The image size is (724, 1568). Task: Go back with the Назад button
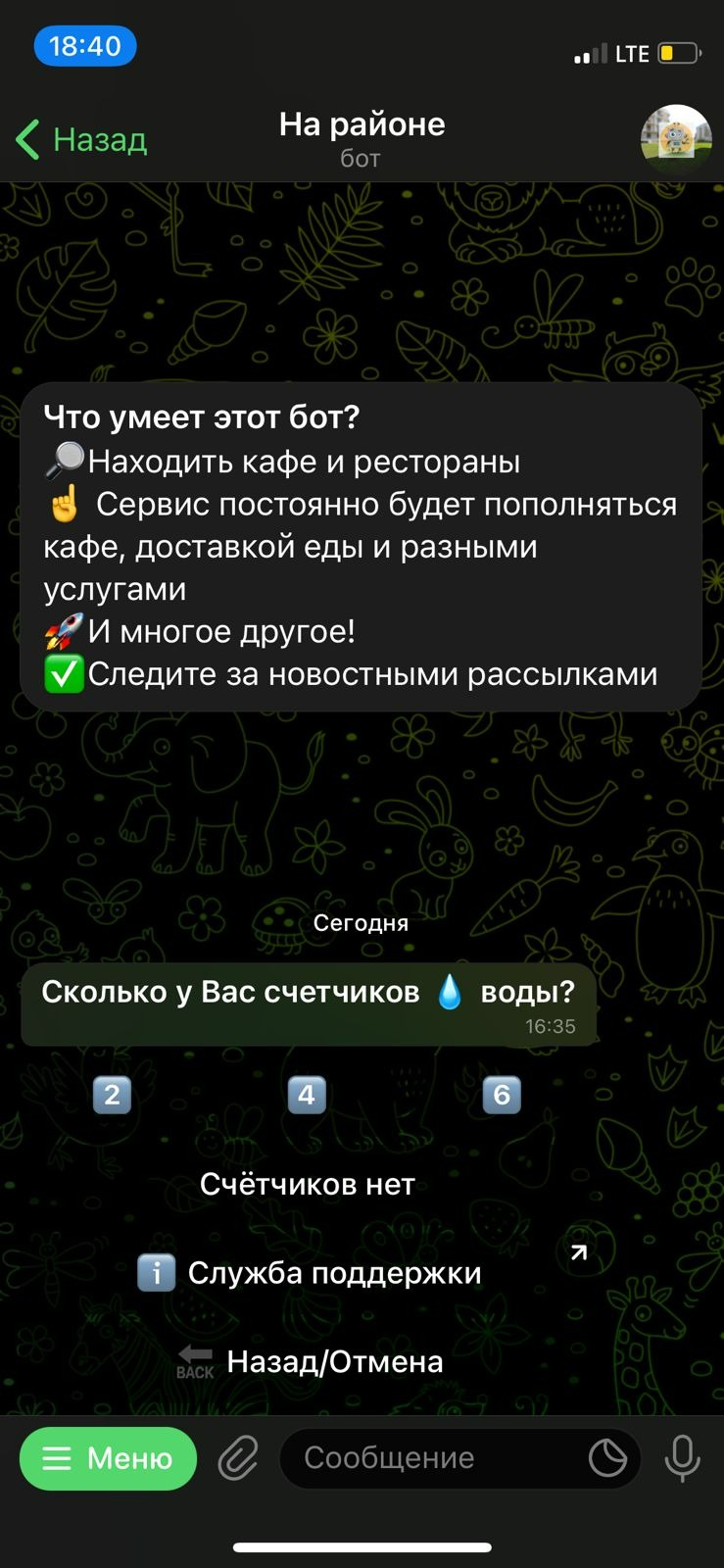pos(82,139)
